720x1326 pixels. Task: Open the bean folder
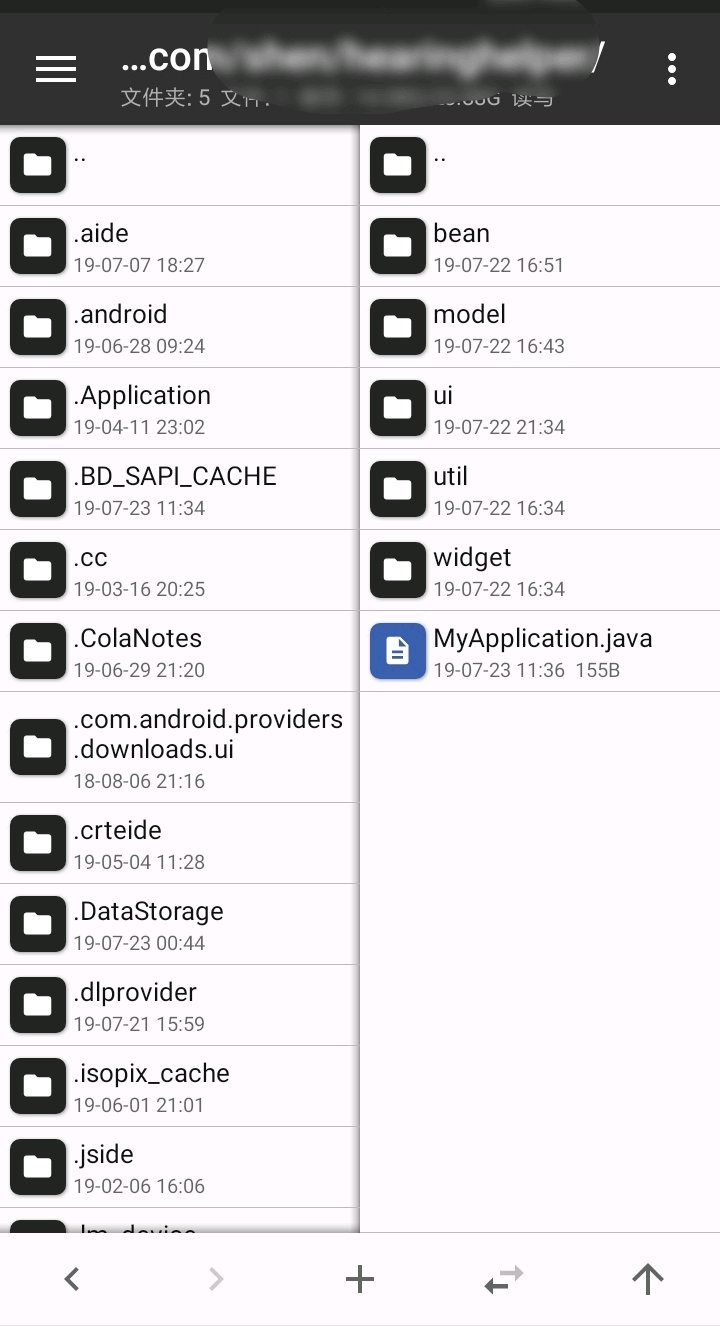point(540,246)
